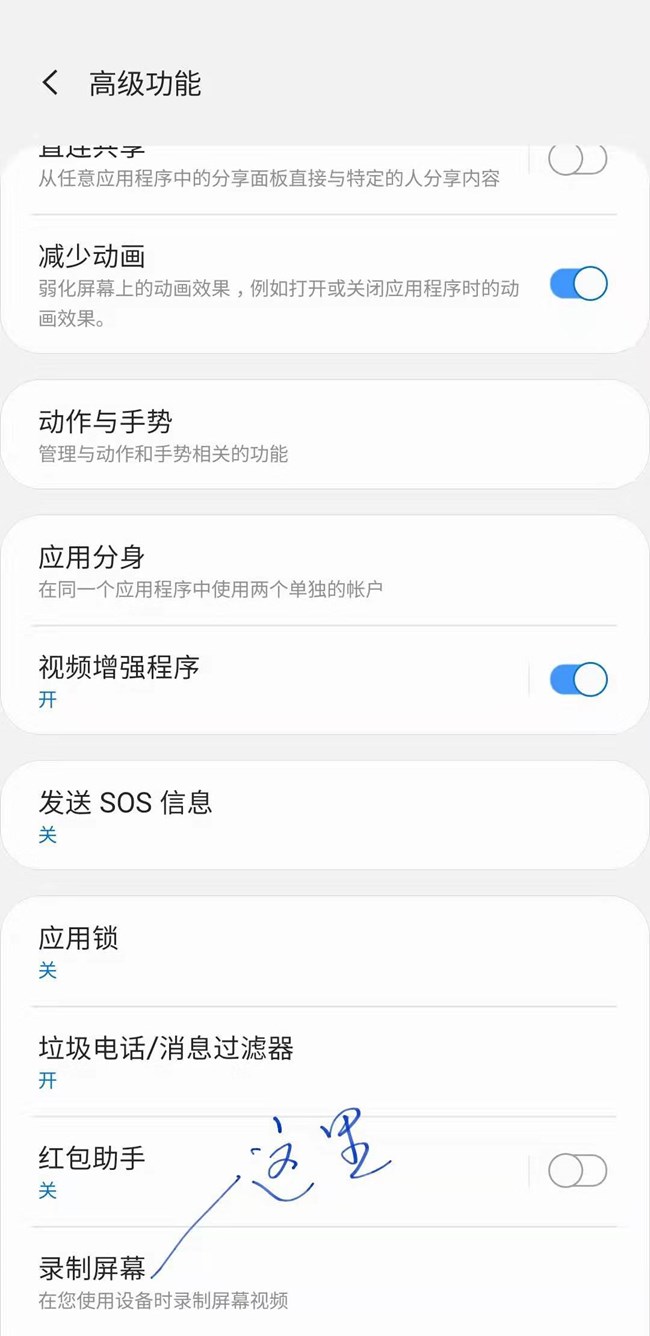Turn off the 减少动画 switch
The width and height of the screenshot is (650, 1336).
click(x=578, y=284)
